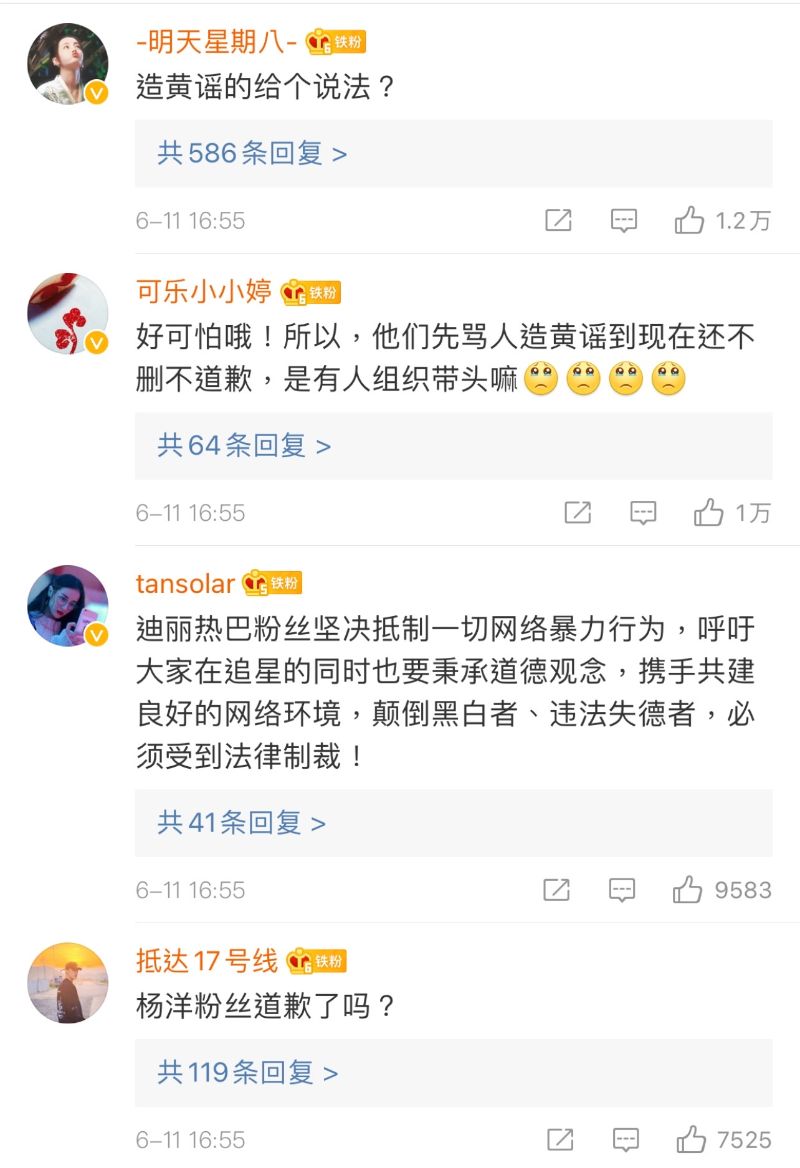Repost tansolar's comment

point(556,889)
